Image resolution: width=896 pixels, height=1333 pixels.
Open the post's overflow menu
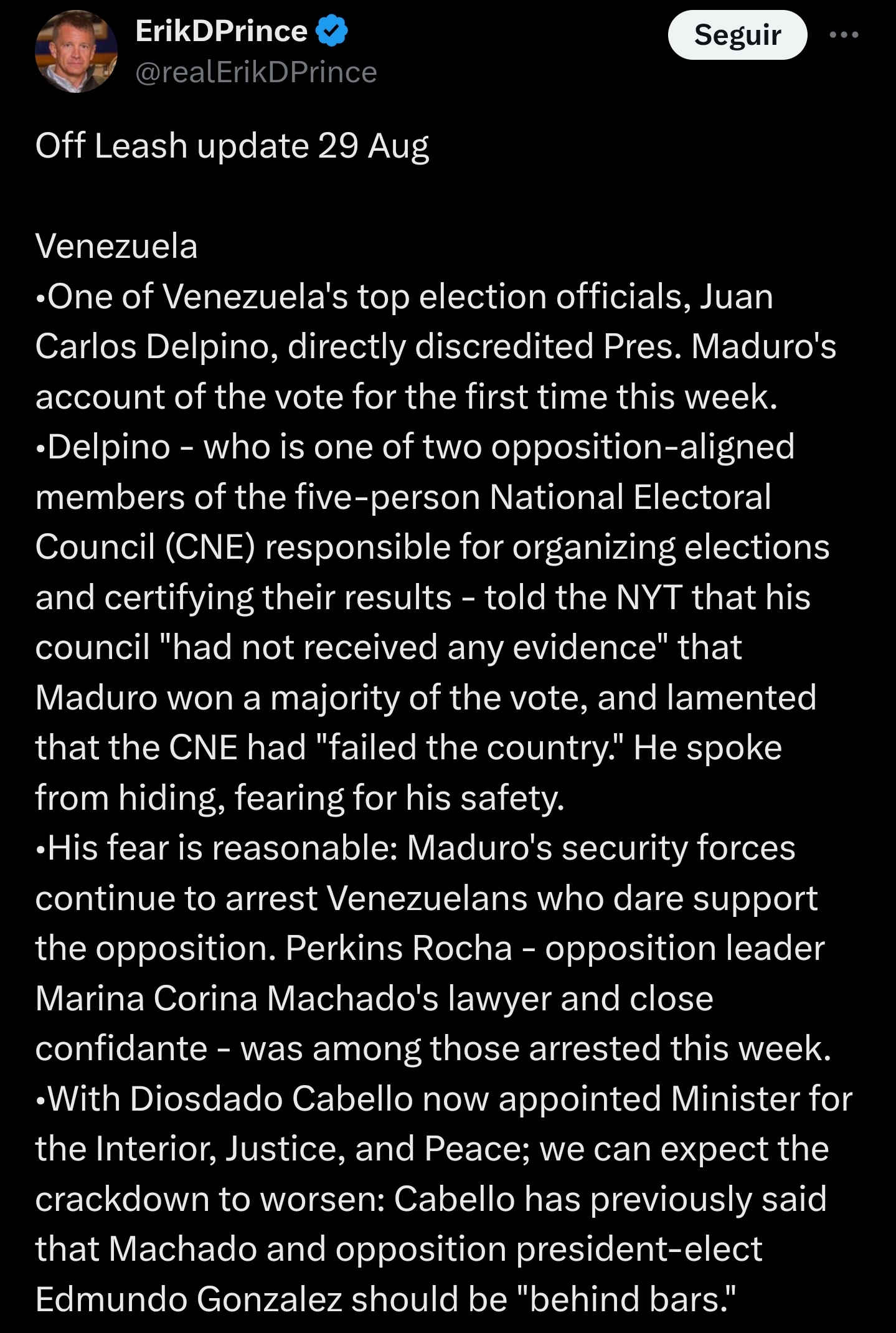[844, 36]
